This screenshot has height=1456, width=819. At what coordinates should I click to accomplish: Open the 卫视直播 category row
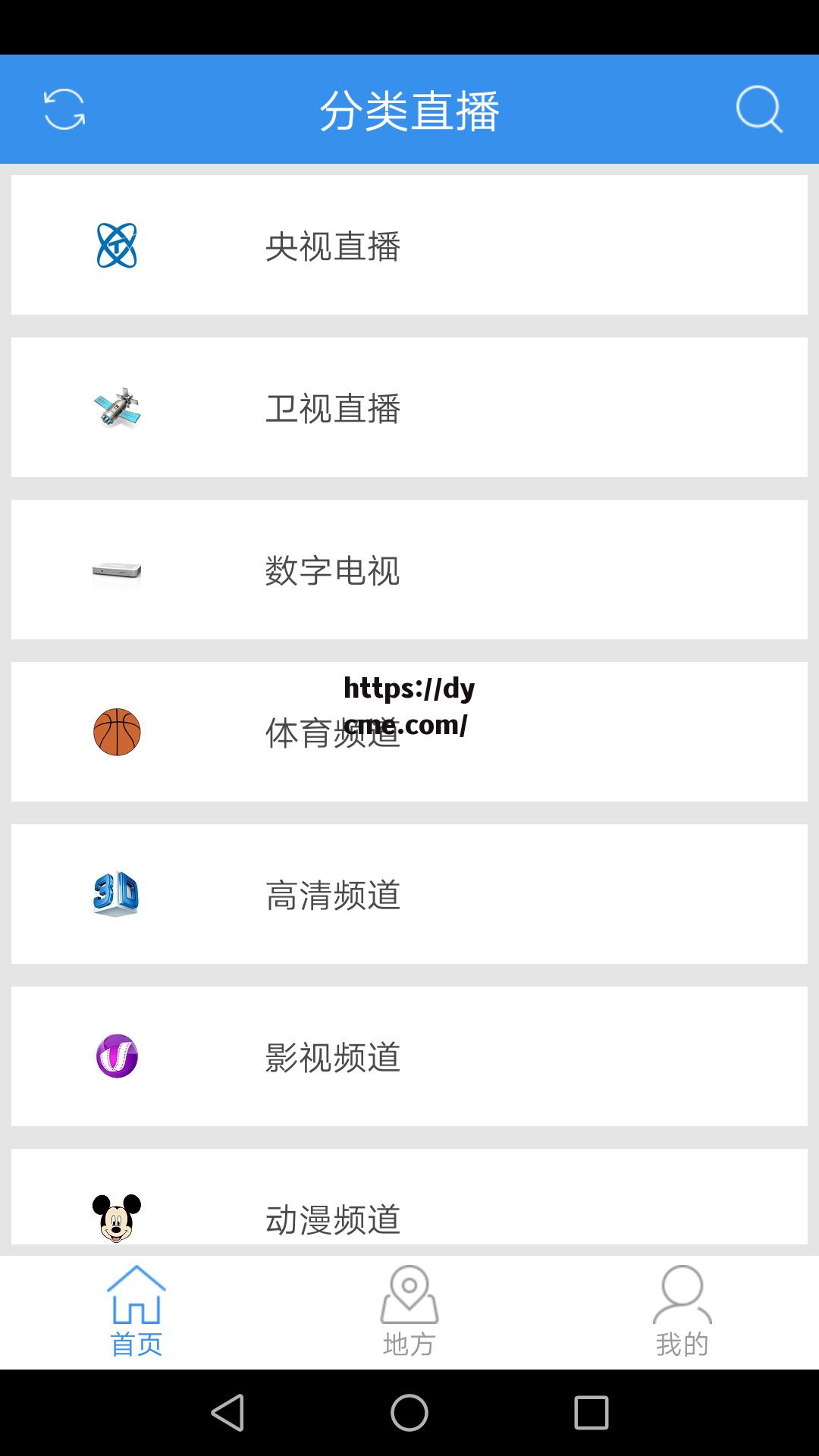coord(409,407)
